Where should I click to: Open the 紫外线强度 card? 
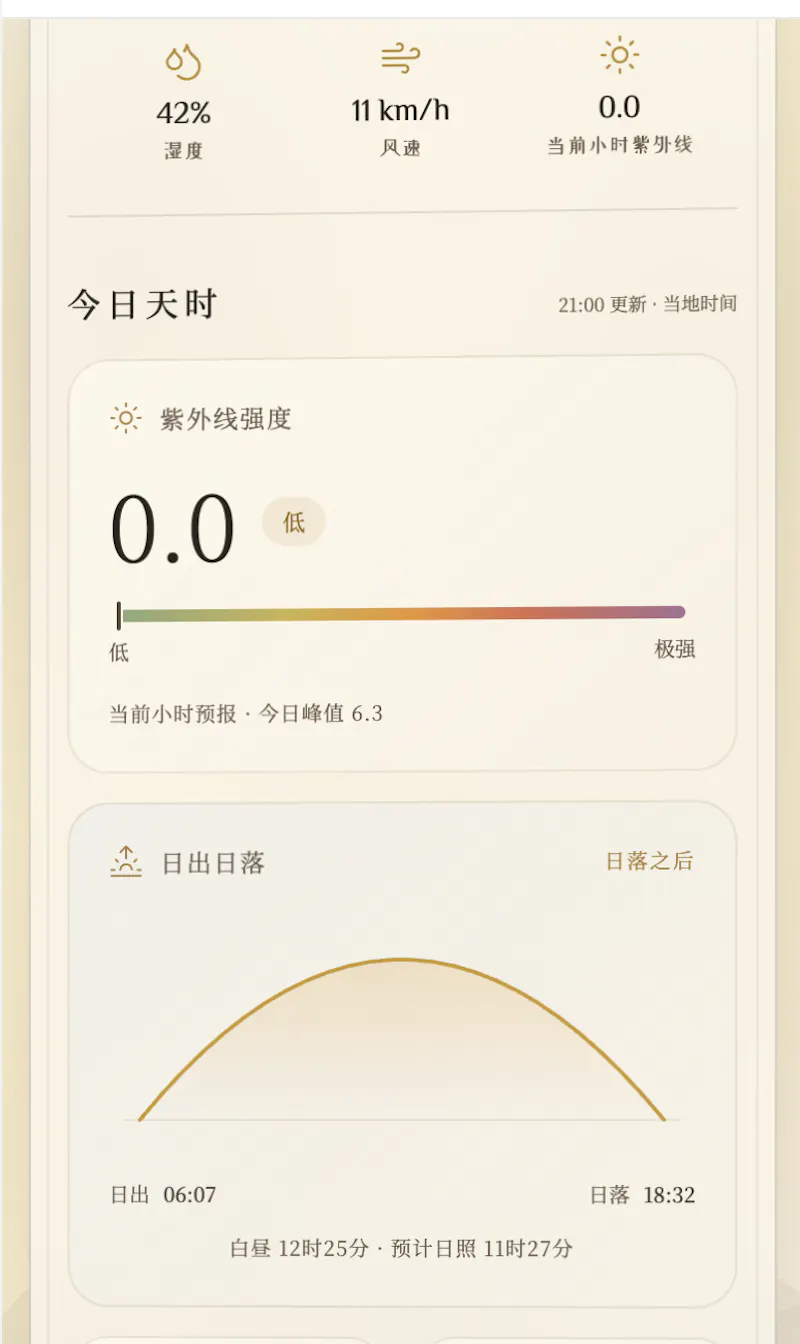[402, 563]
